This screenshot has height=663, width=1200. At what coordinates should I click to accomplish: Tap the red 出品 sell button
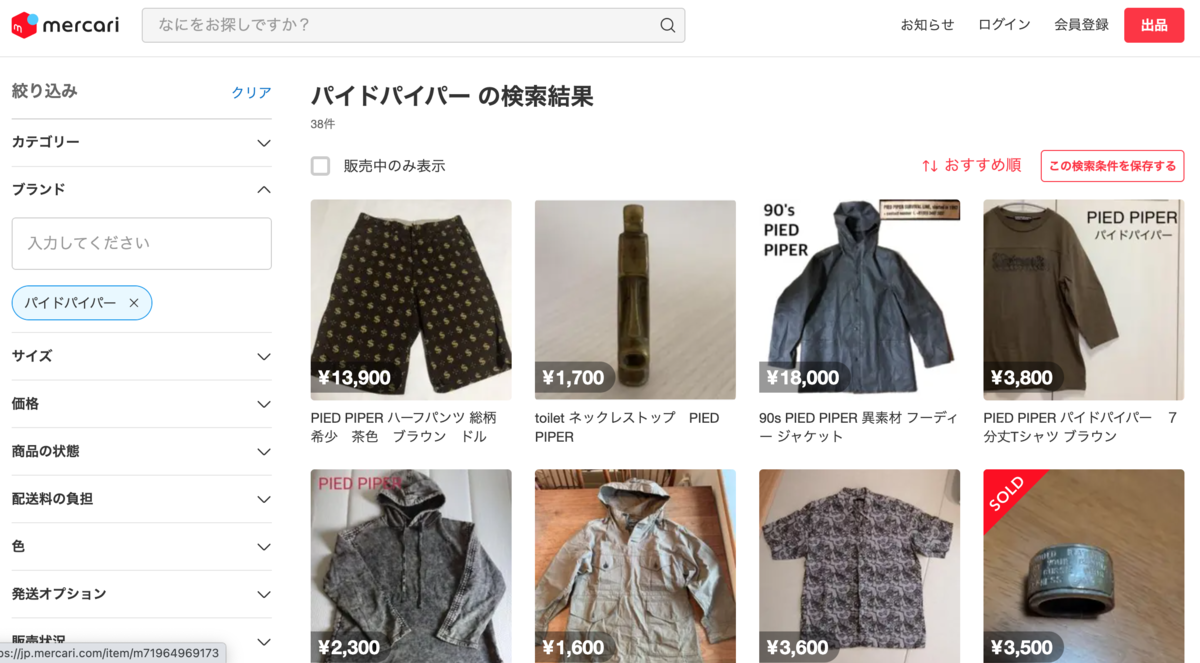pos(1153,25)
